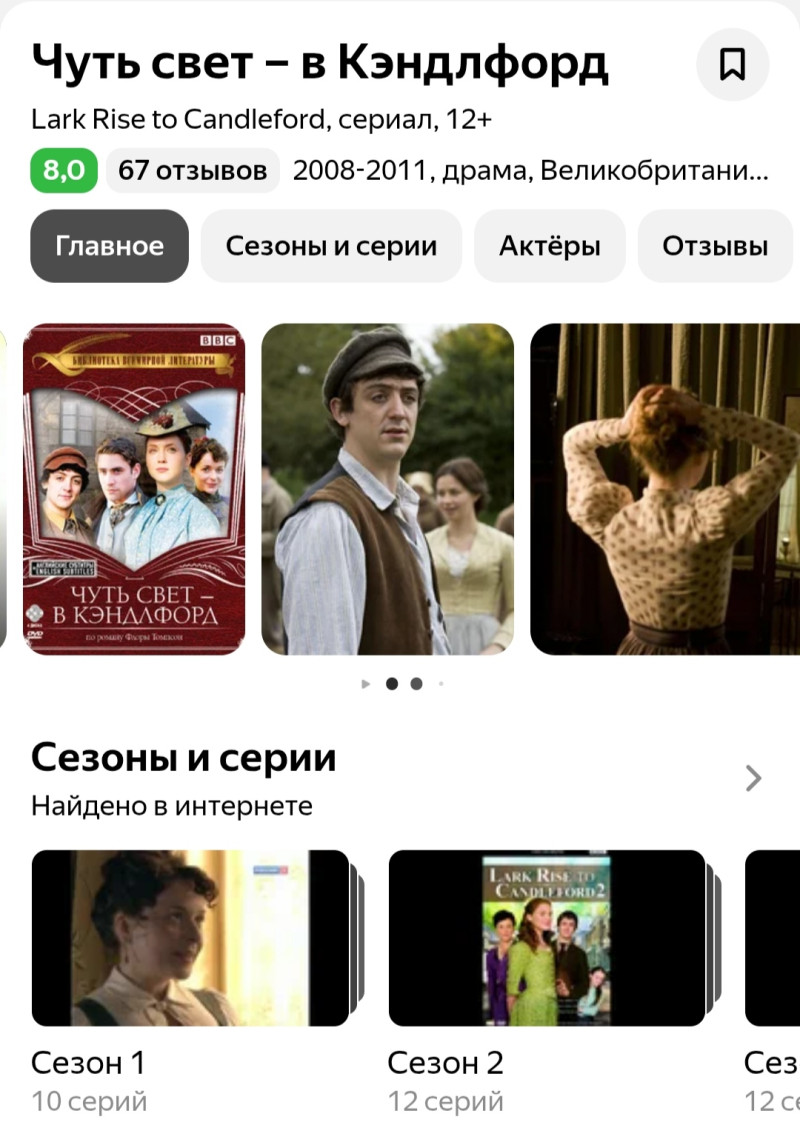Switch to the Актёры tab
800x1131 pixels.
point(549,246)
